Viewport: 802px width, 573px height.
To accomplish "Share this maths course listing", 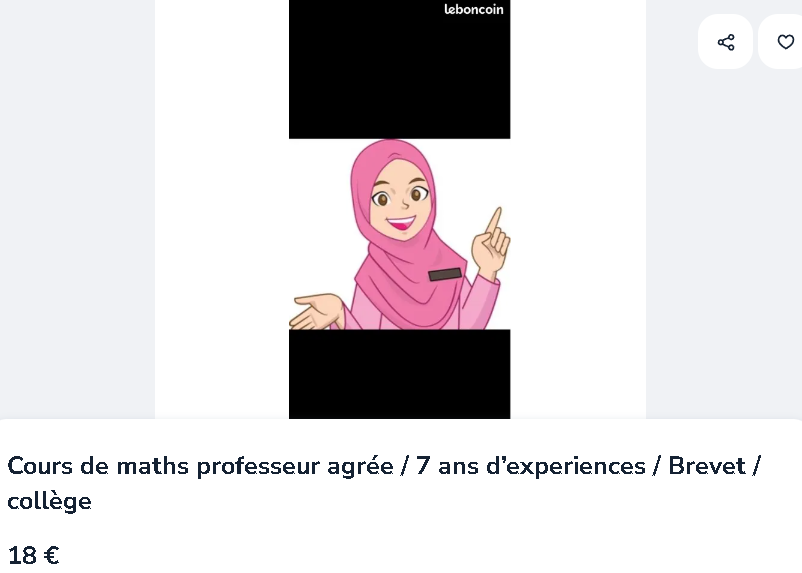I will 725,42.
